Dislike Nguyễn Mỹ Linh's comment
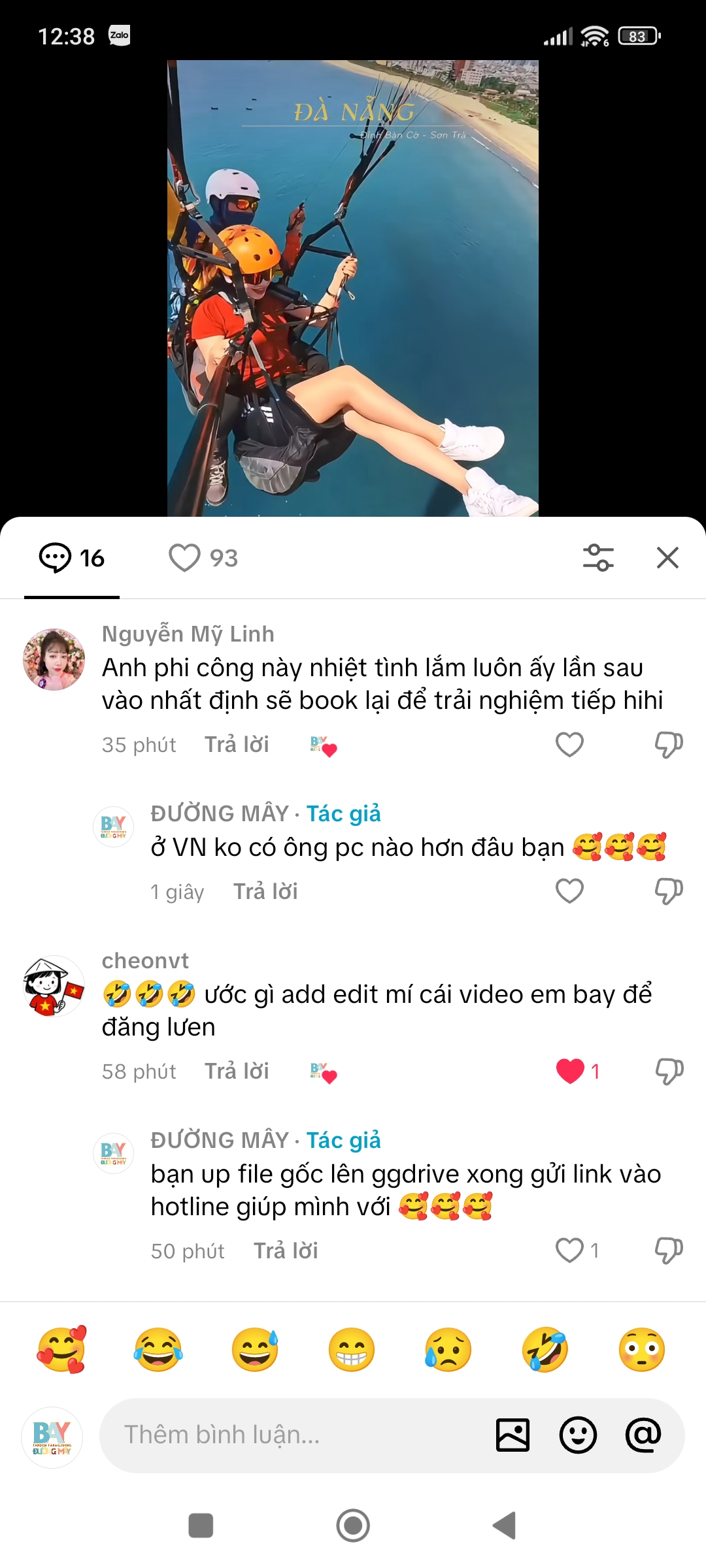 point(669,744)
